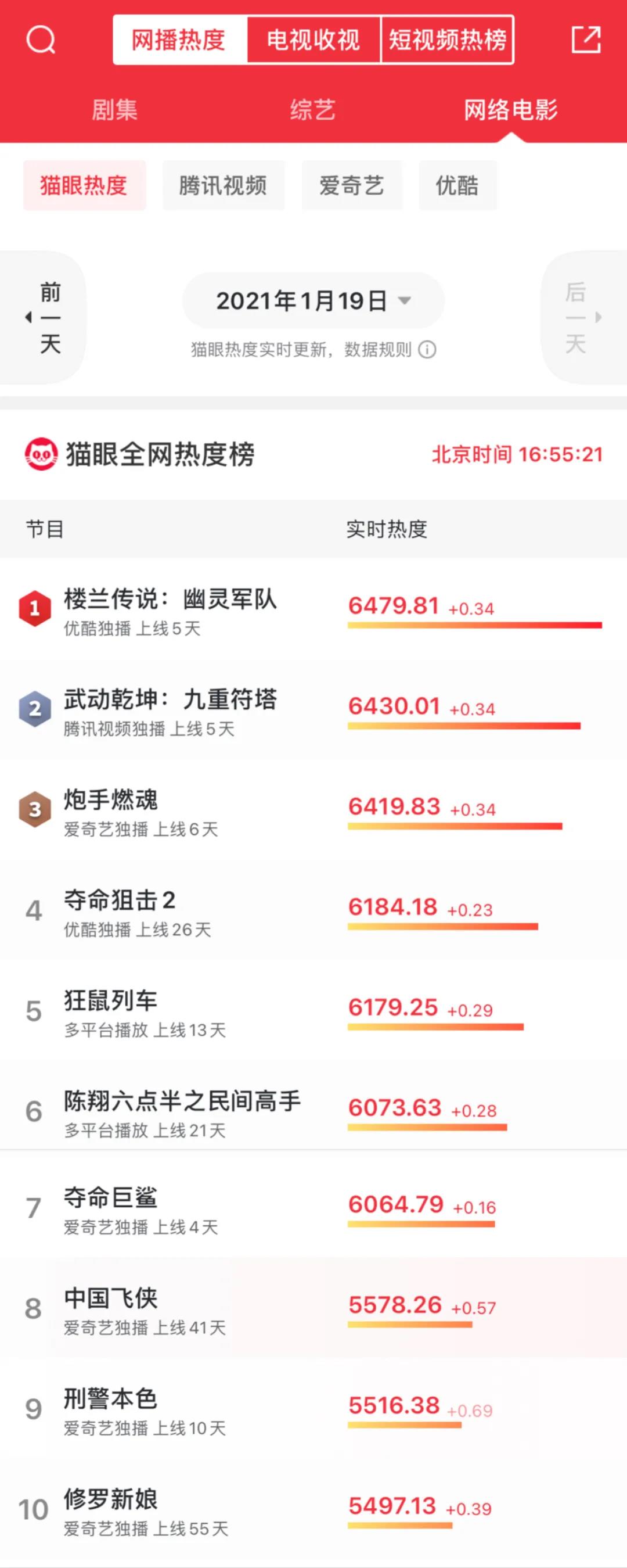View the 数据规则 info icon
Screen dimensions: 627x1568
coord(427,349)
